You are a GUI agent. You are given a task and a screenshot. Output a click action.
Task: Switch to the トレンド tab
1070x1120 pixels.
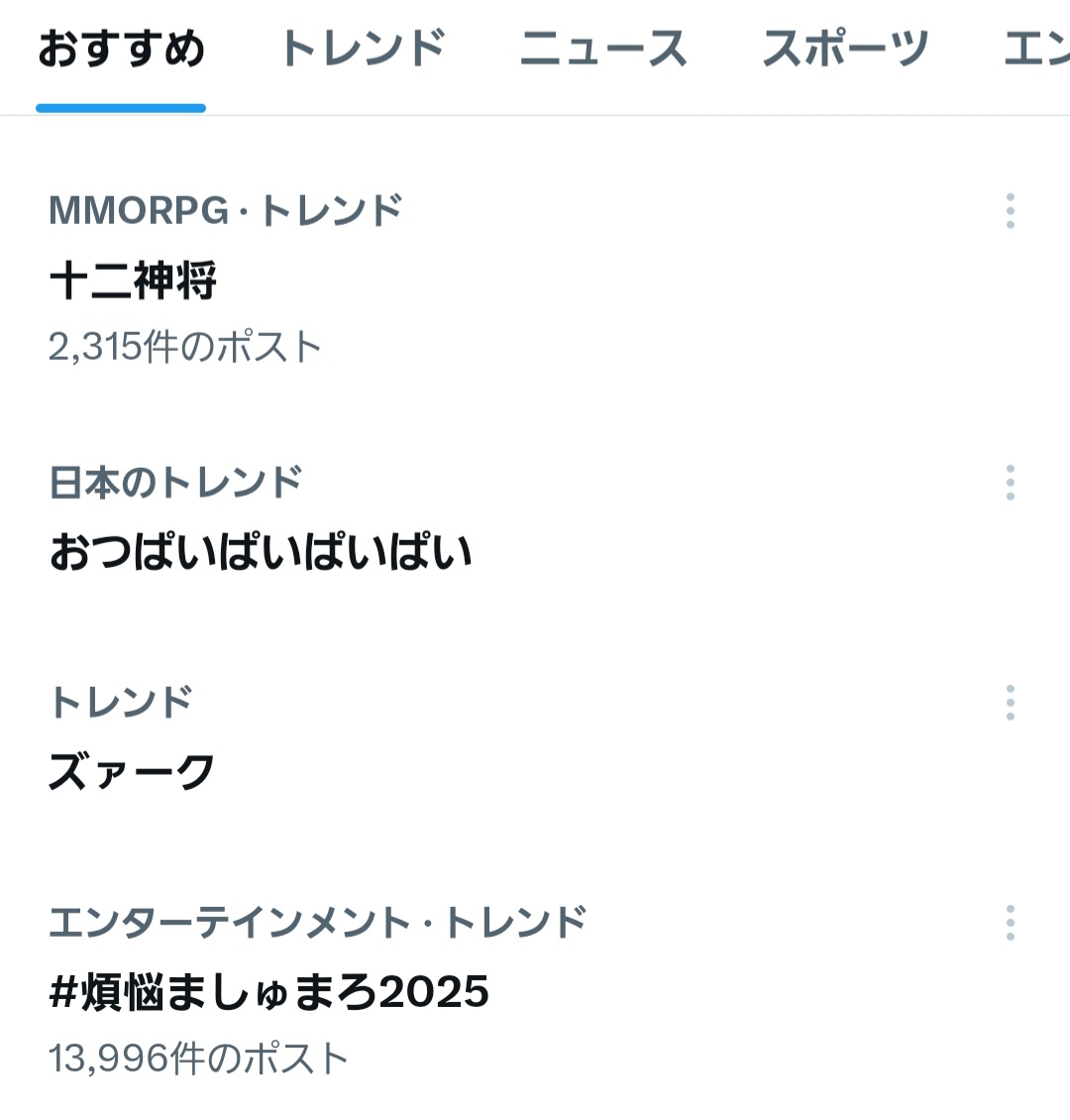(x=363, y=50)
